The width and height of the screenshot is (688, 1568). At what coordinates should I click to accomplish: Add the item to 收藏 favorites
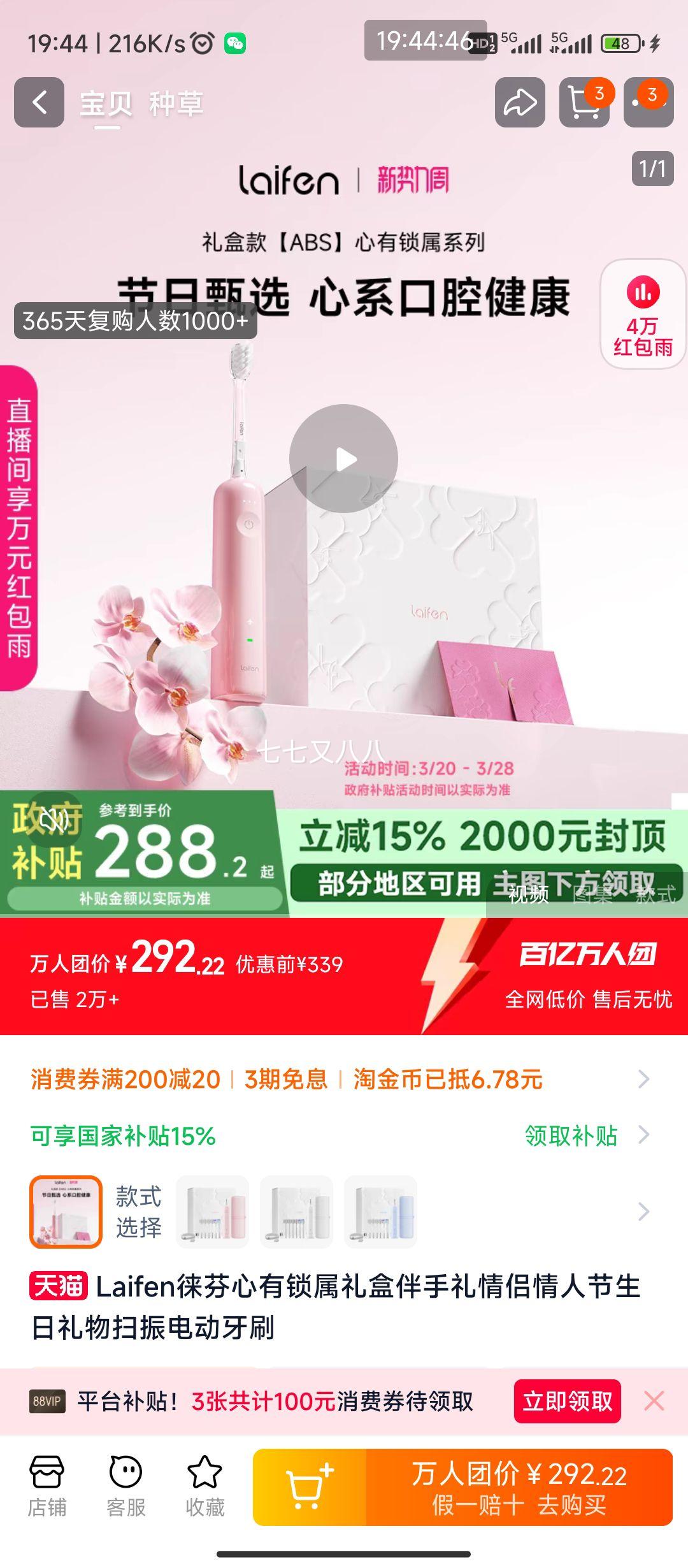click(x=204, y=1486)
